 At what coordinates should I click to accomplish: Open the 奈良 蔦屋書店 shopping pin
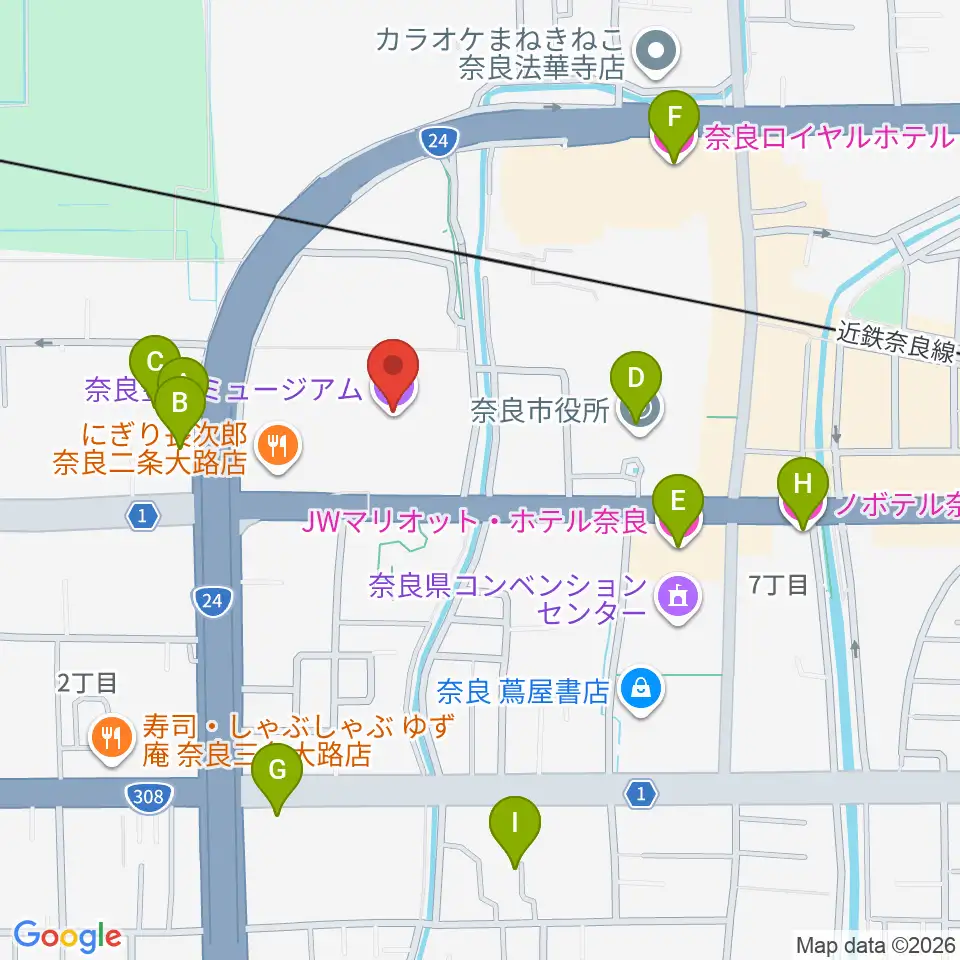[x=640, y=691]
